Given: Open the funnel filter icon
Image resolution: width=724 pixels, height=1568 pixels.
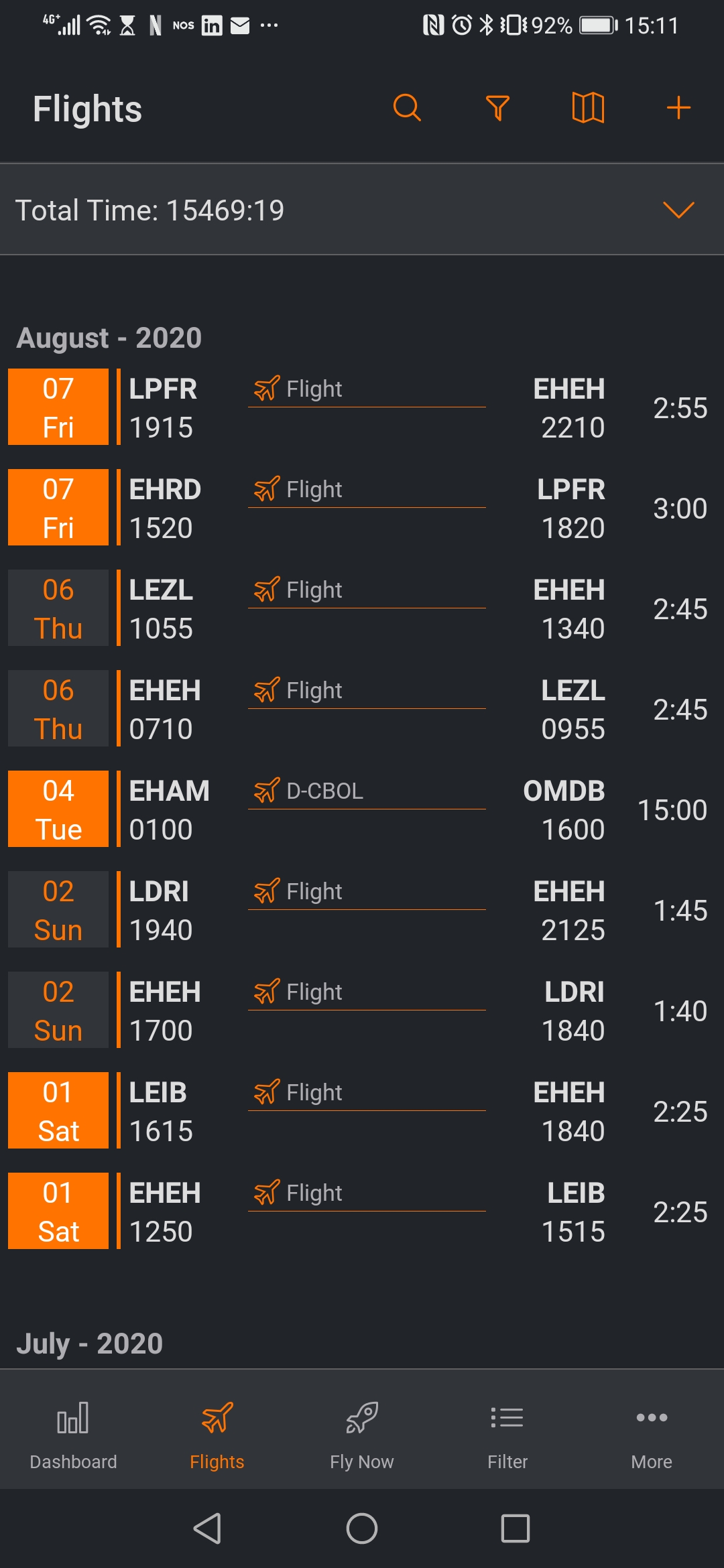Looking at the screenshot, I should (x=497, y=108).
